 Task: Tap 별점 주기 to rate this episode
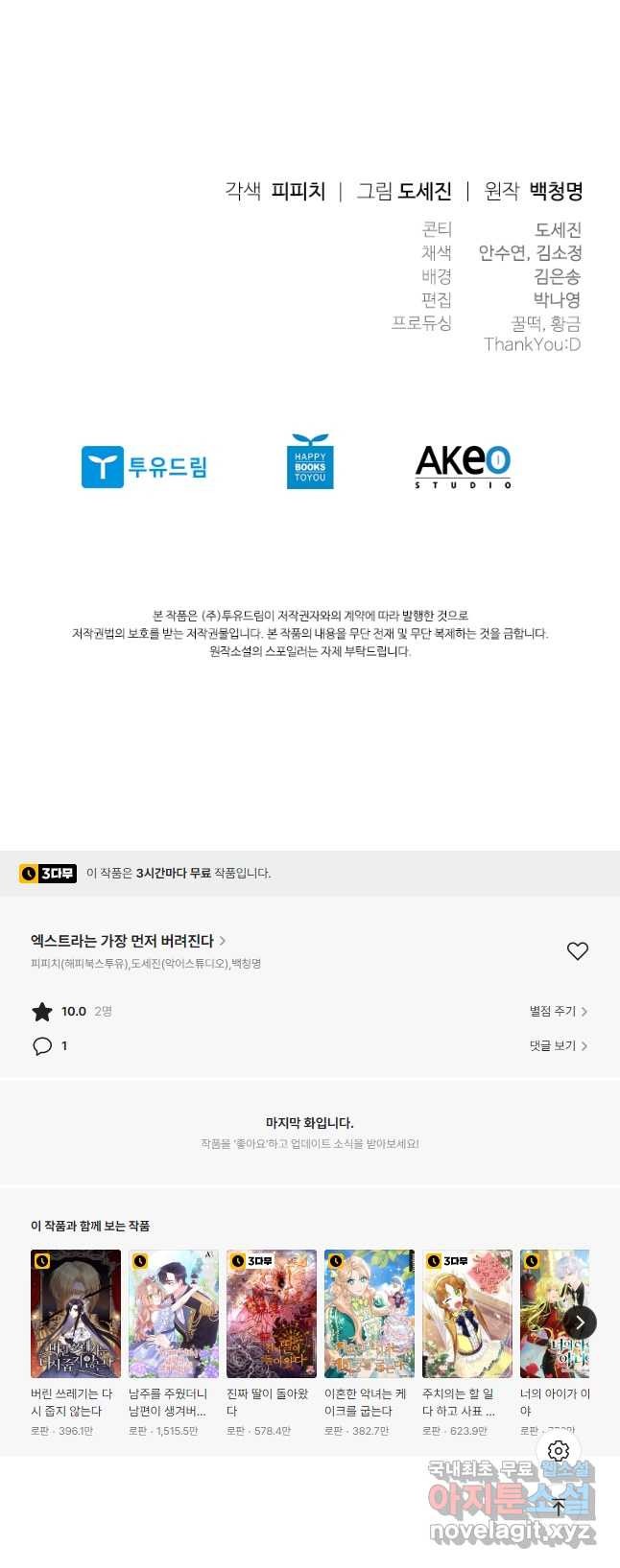558,1011
